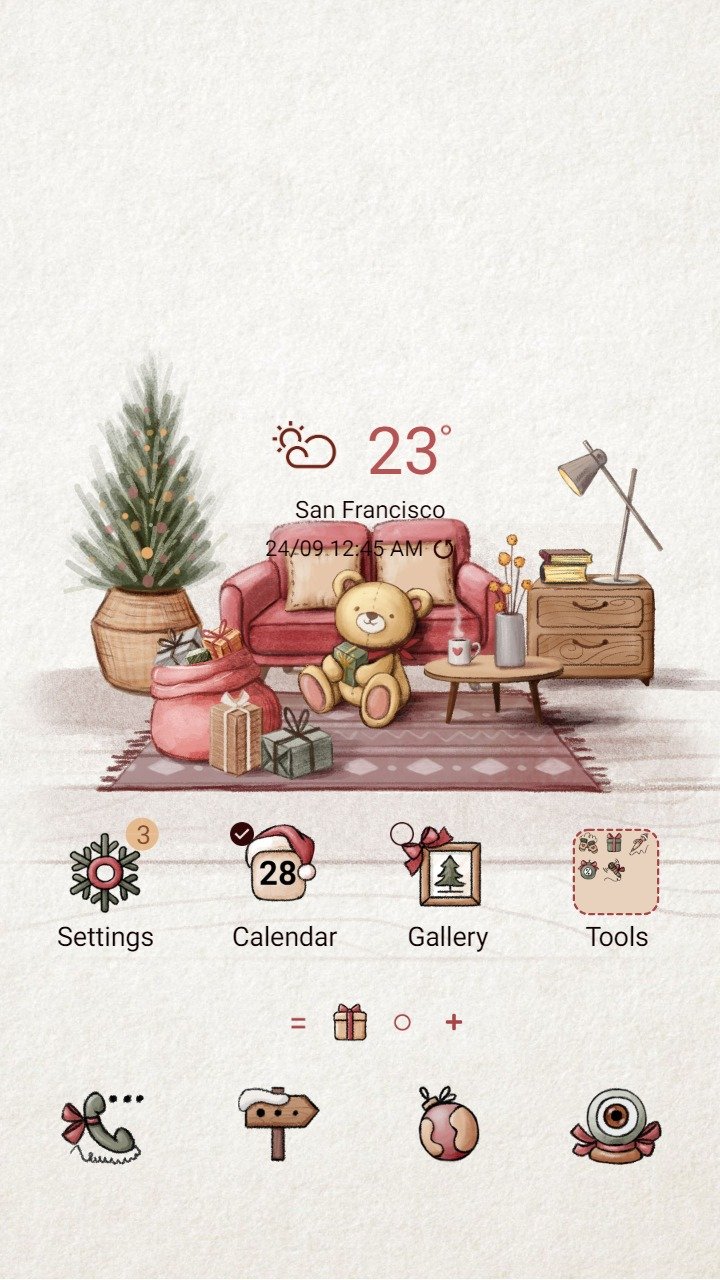The width and height of the screenshot is (720, 1280).
Task: Go to the gift box page indicator
Action: [350, 1022]
